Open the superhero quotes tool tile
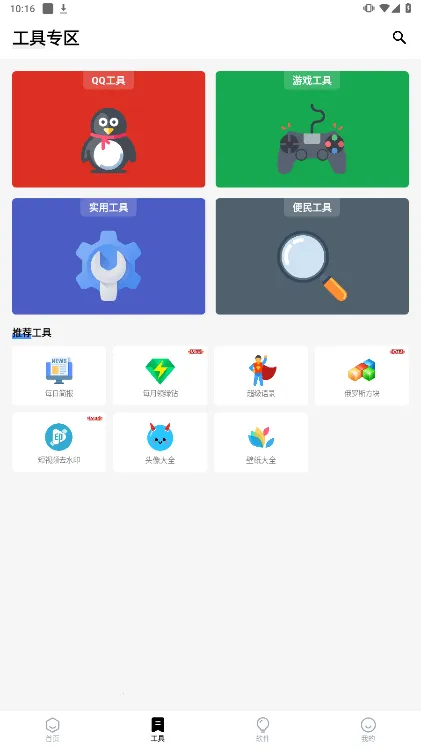 click(261, 376)
